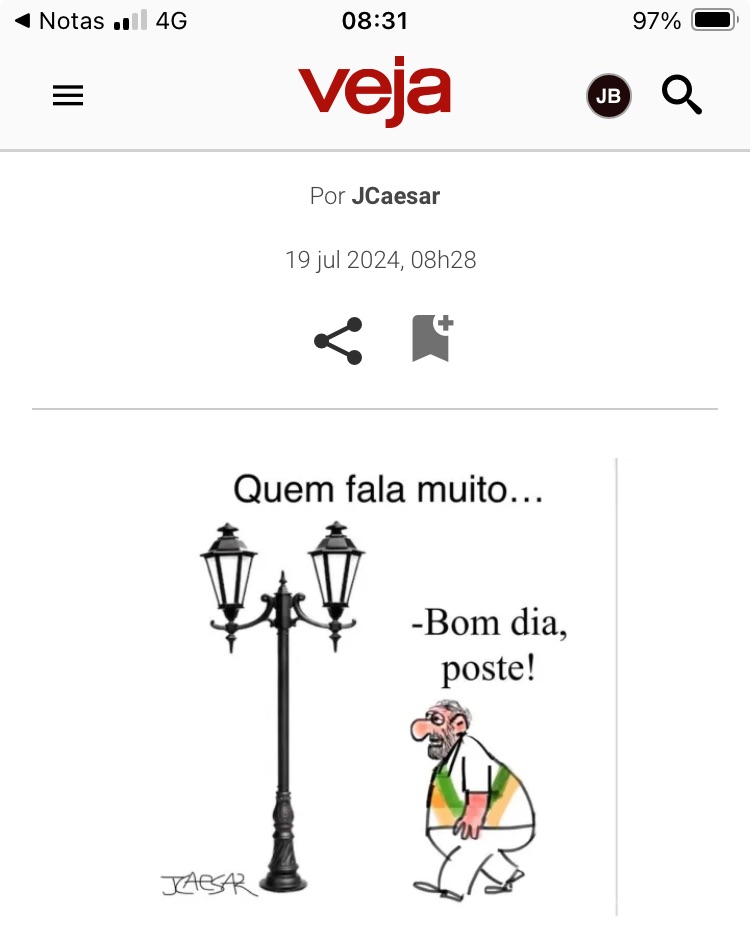The height and width of the screenshot is (940, 750).
Task: Go to the Veja homepage logo
Action: click(374, 94)
